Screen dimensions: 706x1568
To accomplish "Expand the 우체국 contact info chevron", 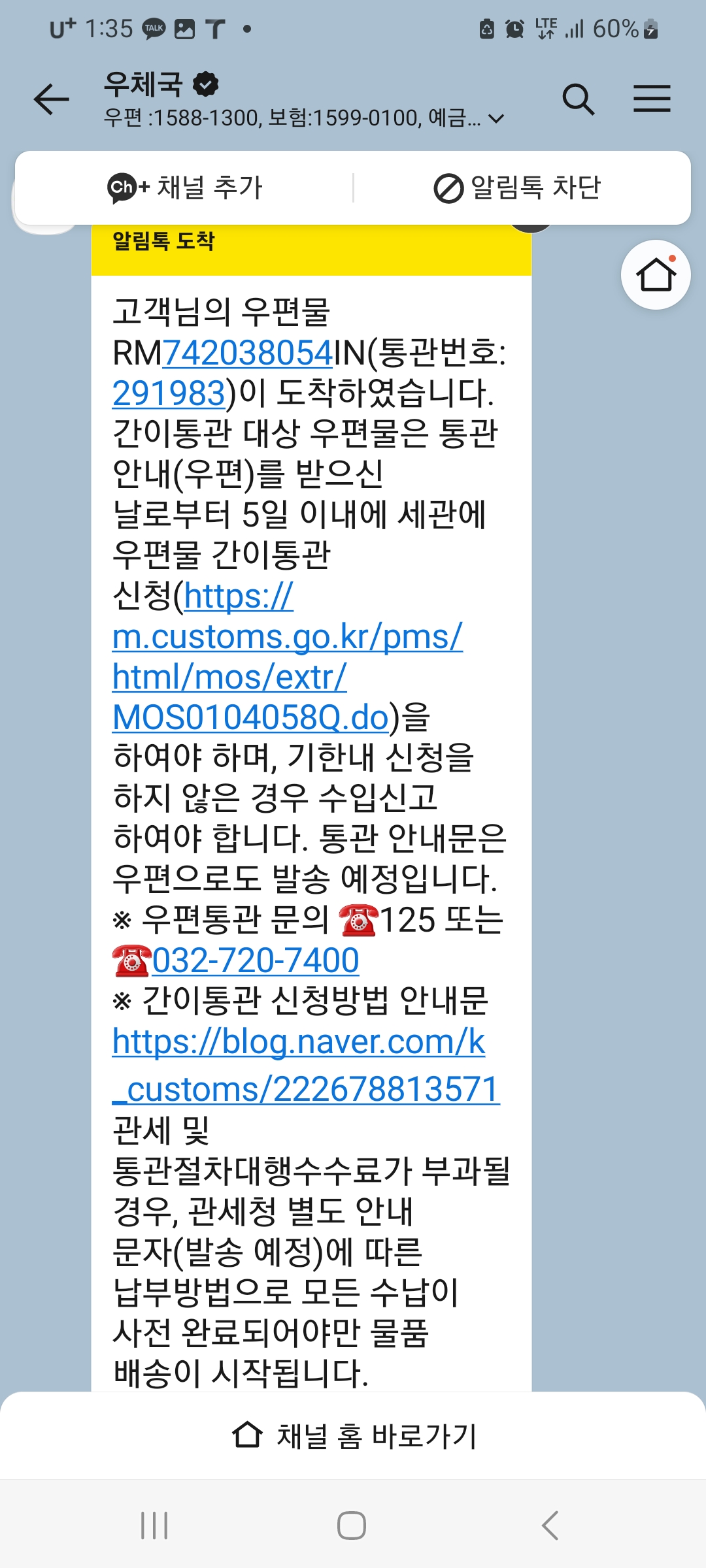I will click(x=496, y=119).
